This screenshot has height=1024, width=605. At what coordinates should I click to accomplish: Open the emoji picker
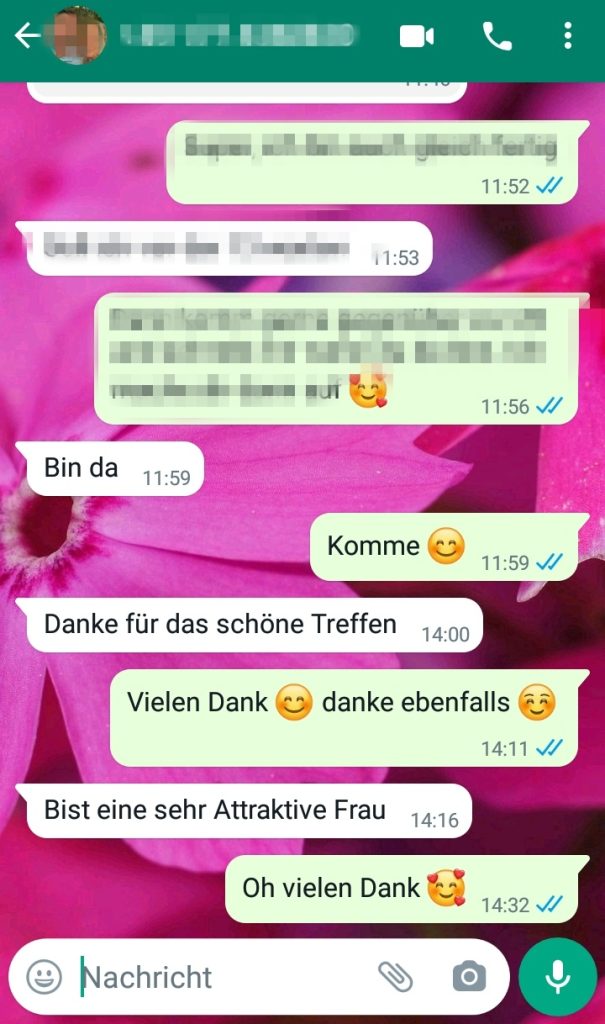click(x=44, y=977)
